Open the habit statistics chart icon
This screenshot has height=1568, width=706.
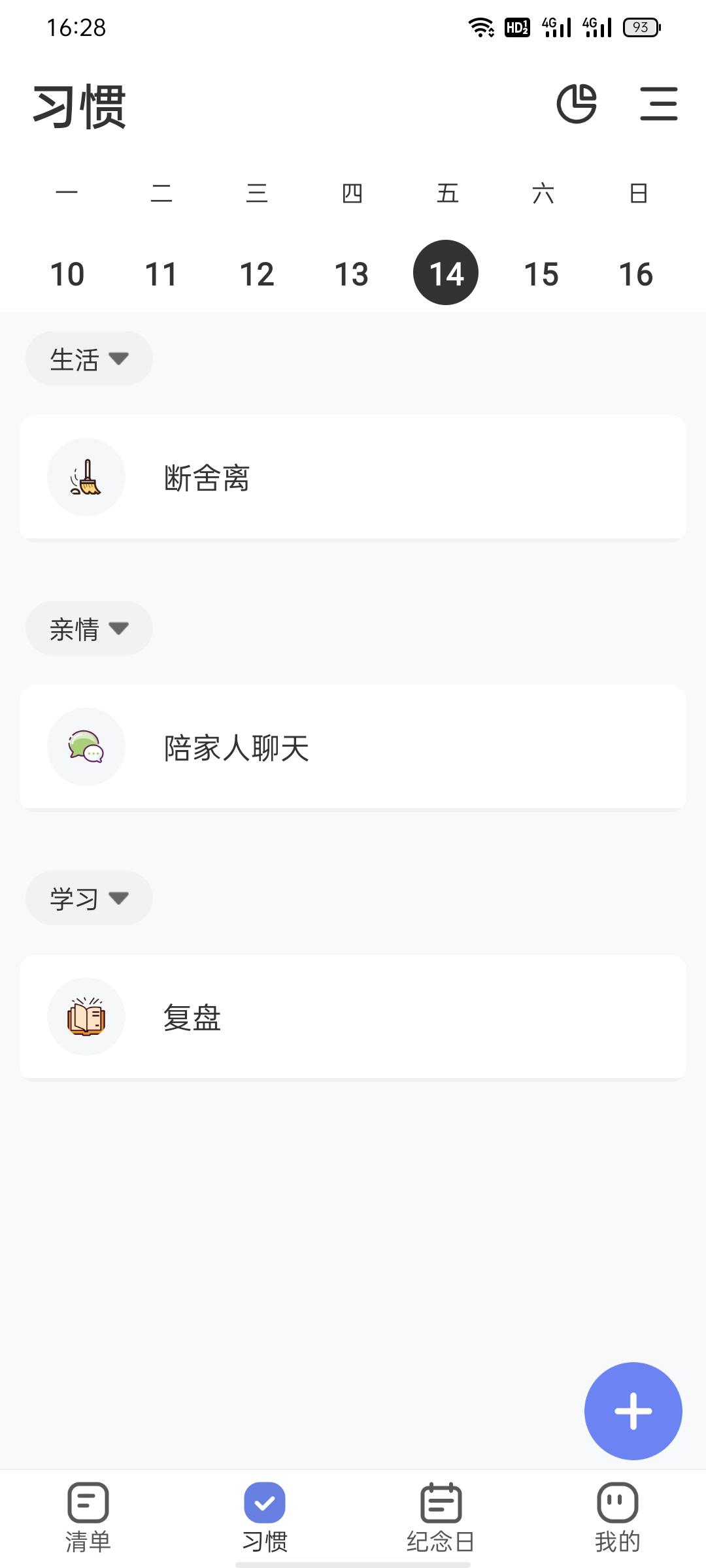[x=577, y=104]
